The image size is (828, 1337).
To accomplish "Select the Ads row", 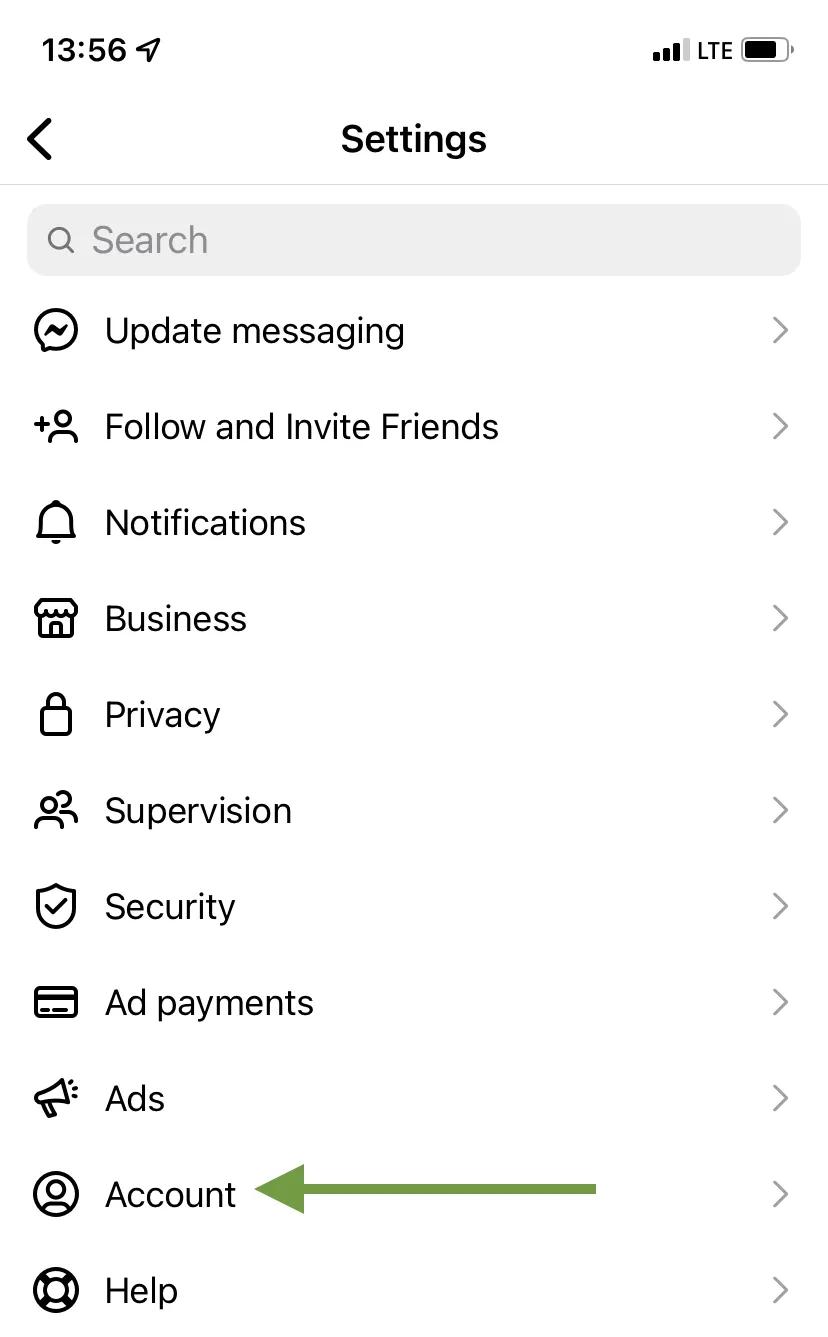I will pos(135,1099).
